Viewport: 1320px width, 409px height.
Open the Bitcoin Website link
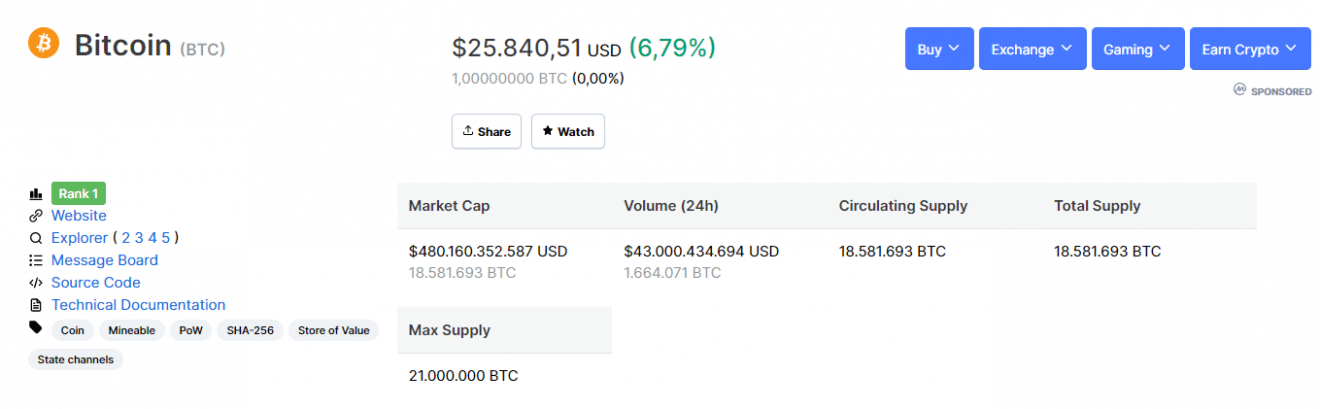pos(79,216)
